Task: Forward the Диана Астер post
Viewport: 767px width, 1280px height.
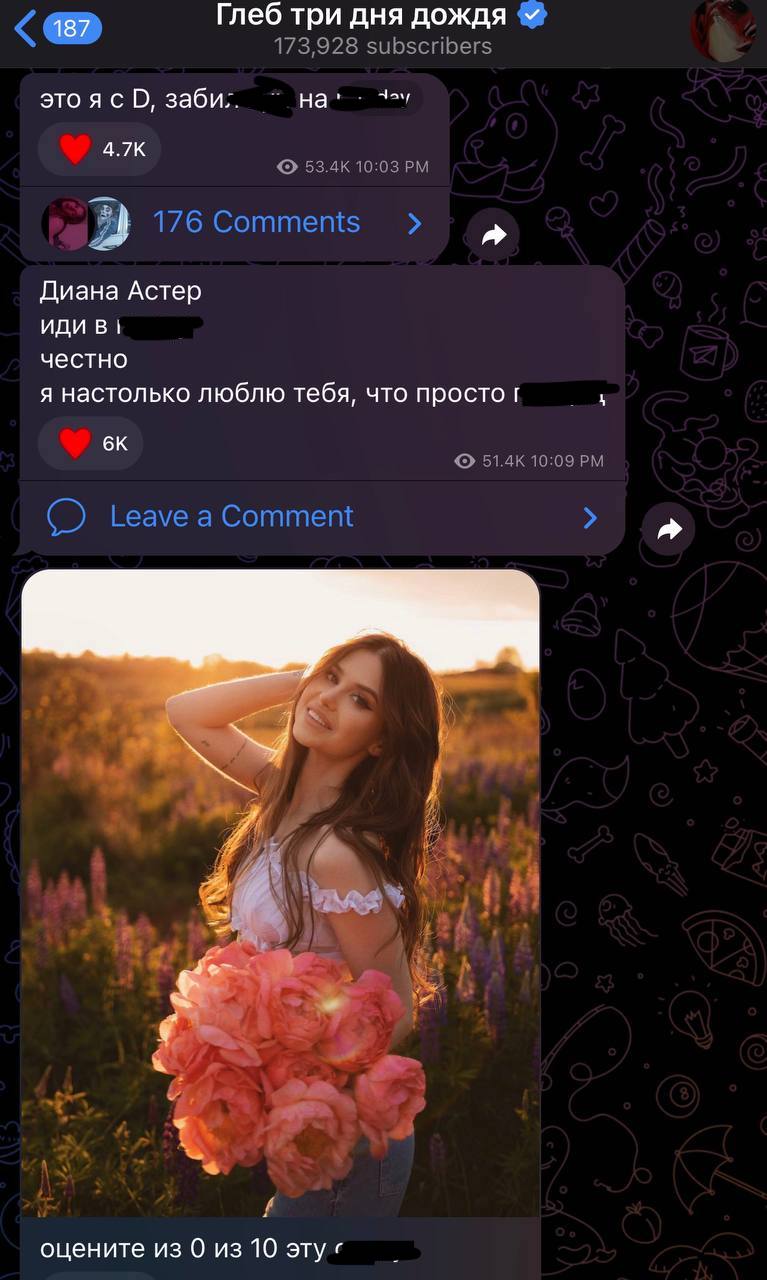Action: point(669,529)
